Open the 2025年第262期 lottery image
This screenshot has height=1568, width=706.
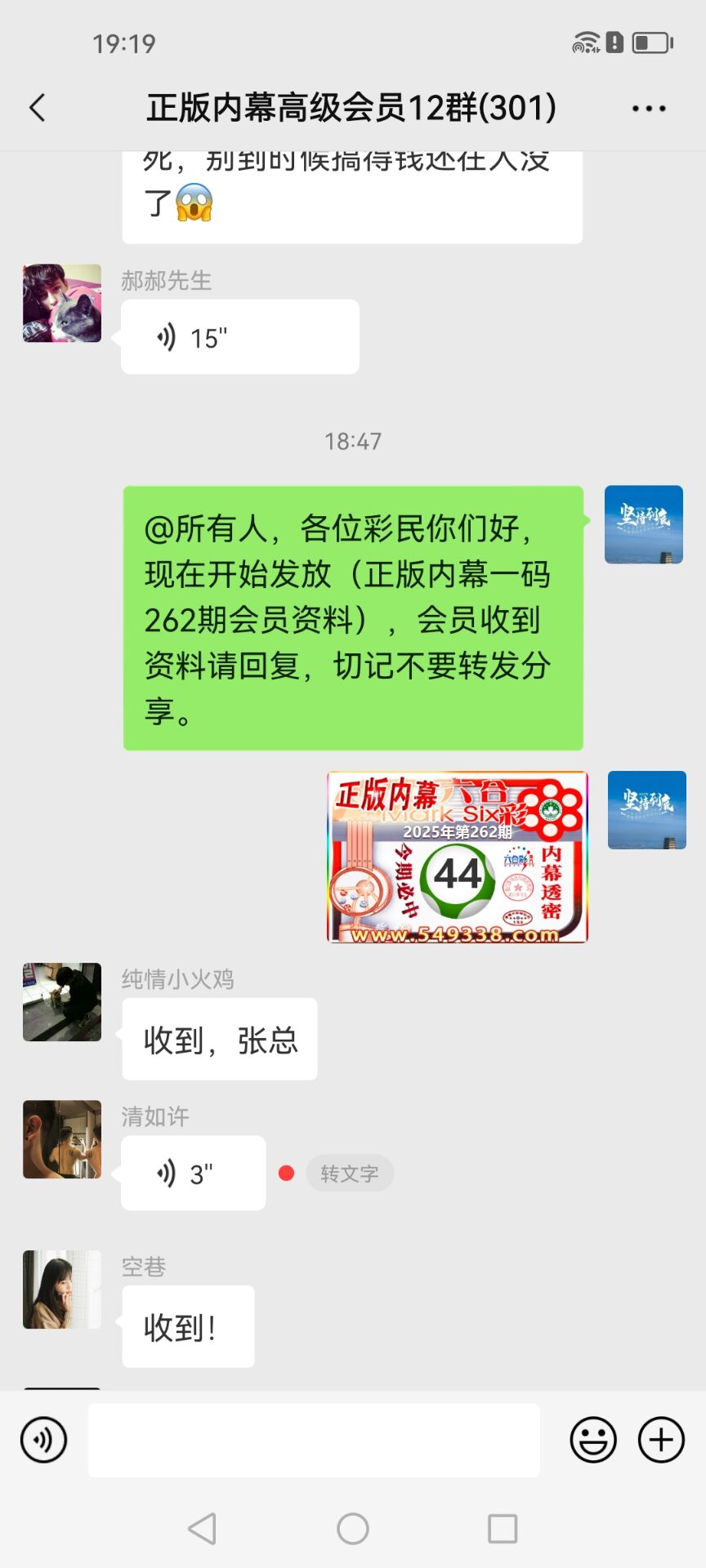(458, 857)
